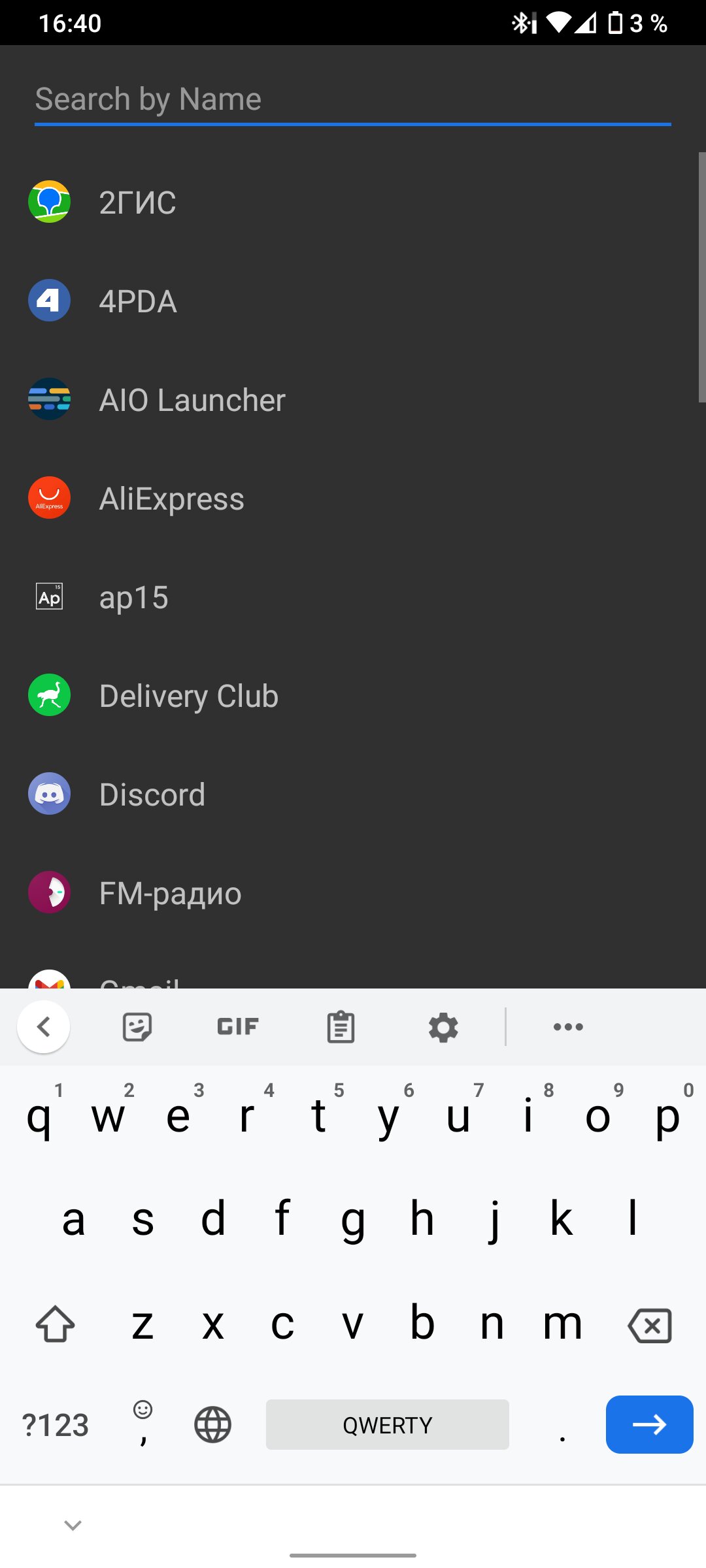
Task: Select 2ГИС from the app list
Action: coord(353,202)
